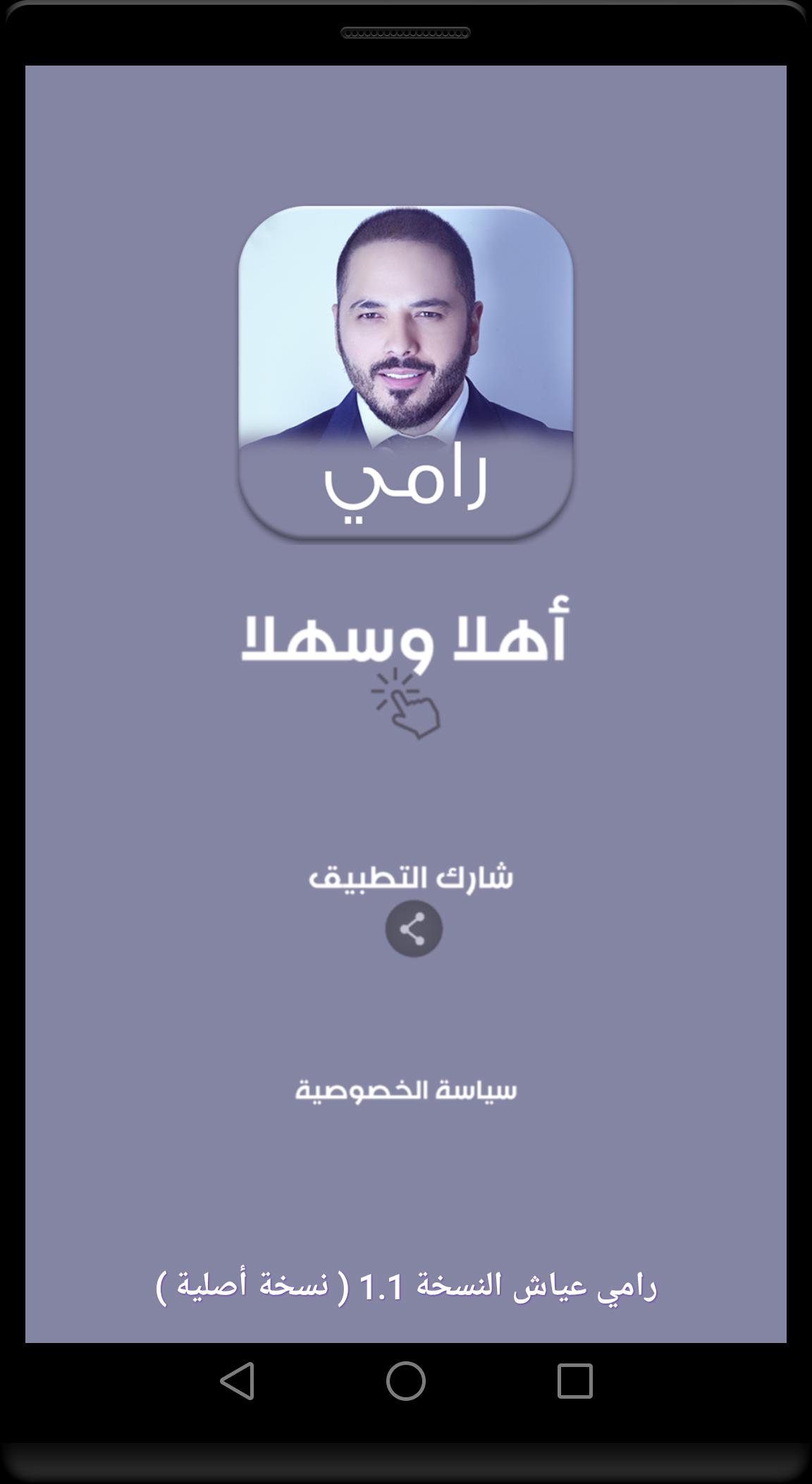Open سياسة الخصوصية privacy policy
This screenshot has height=1484, width=812.
(x=405, y=1091)
